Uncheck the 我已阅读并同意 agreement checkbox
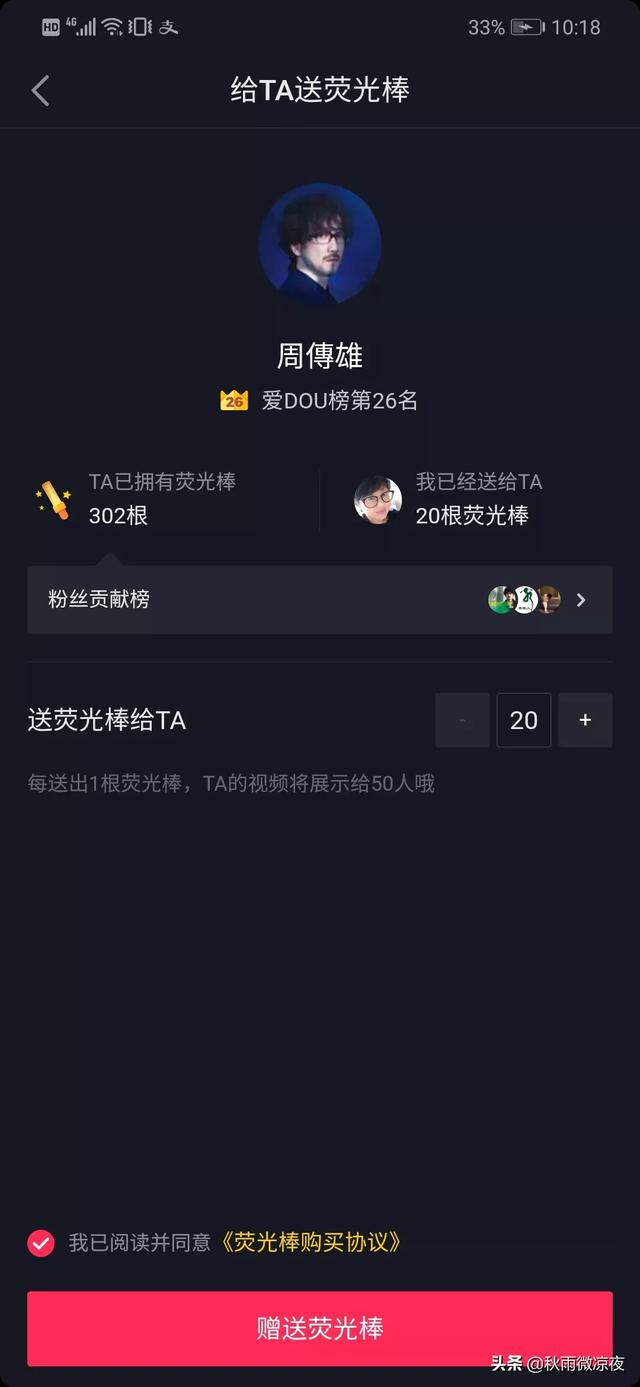The height and width of the screenshot is (1387, 640). pos(41,1243)
